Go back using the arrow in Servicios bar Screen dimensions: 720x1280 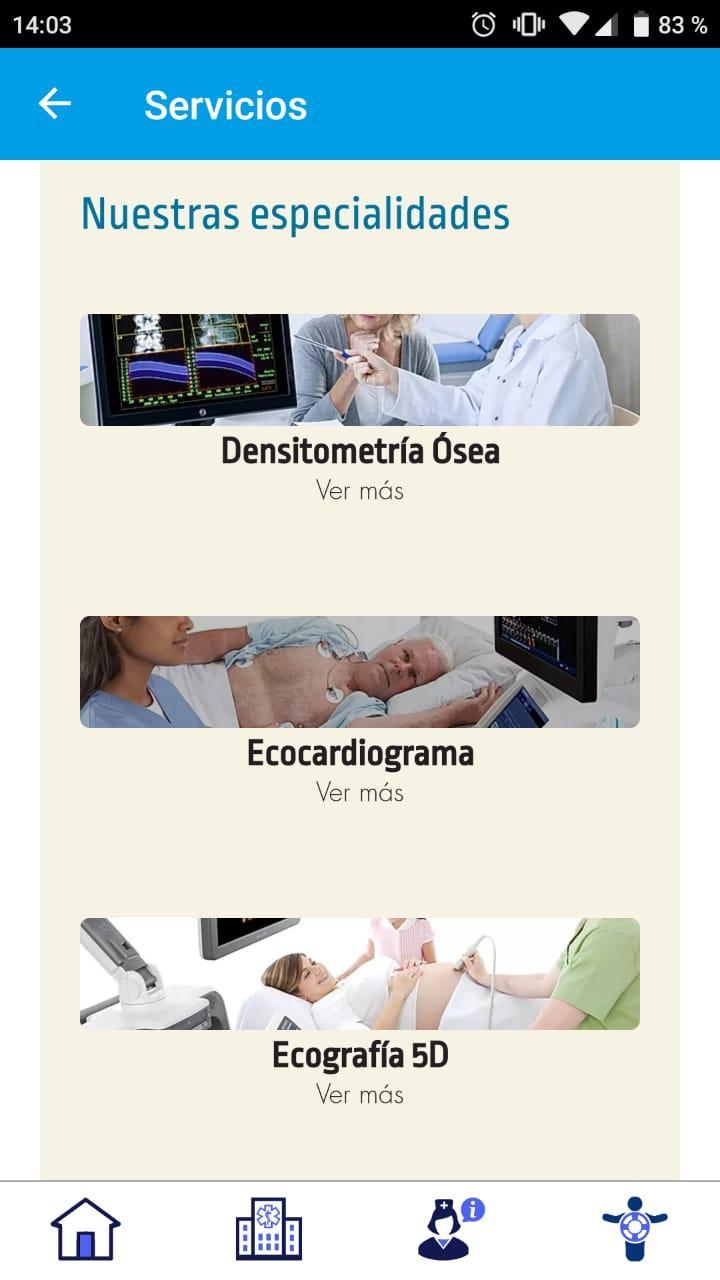(x=55, y=104)
